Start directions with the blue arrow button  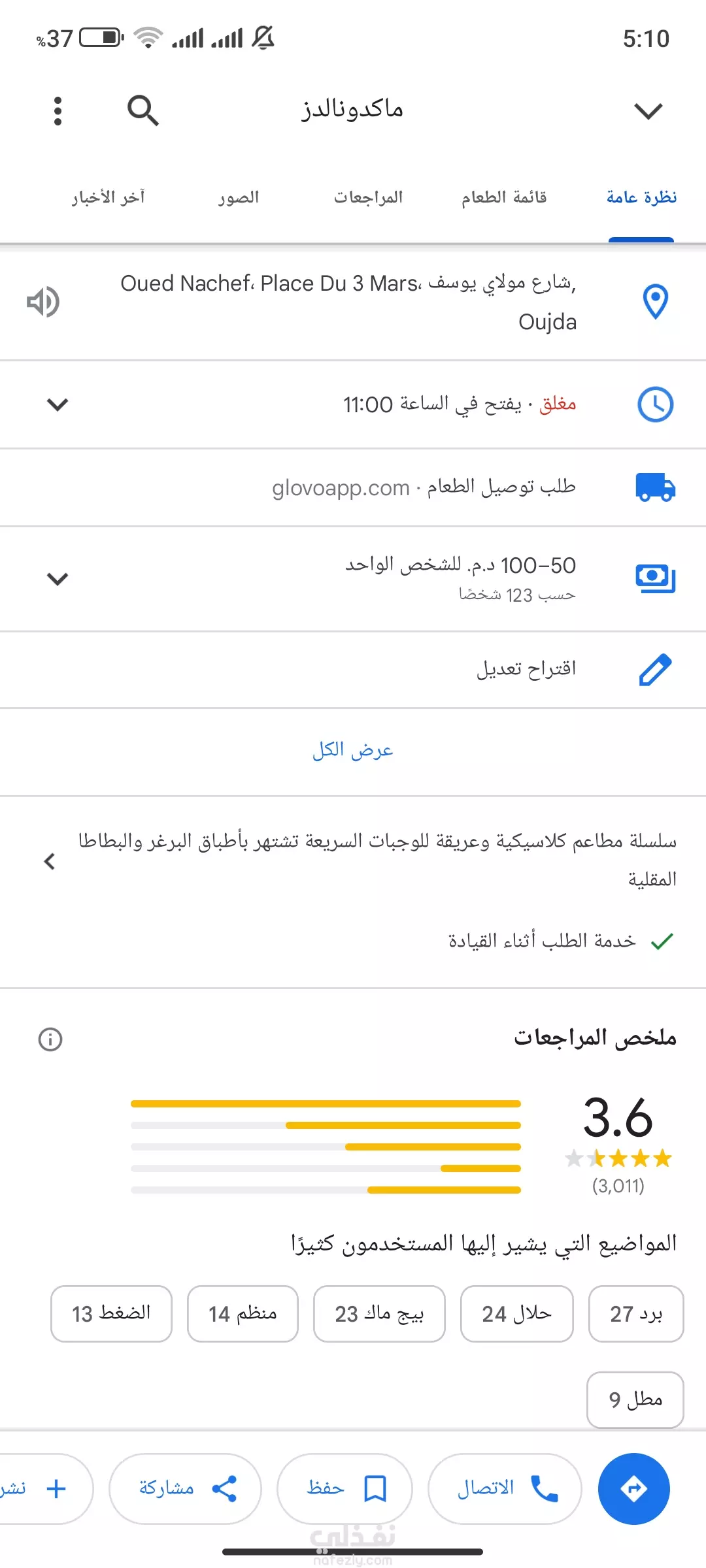click(x=634, y=1489)
